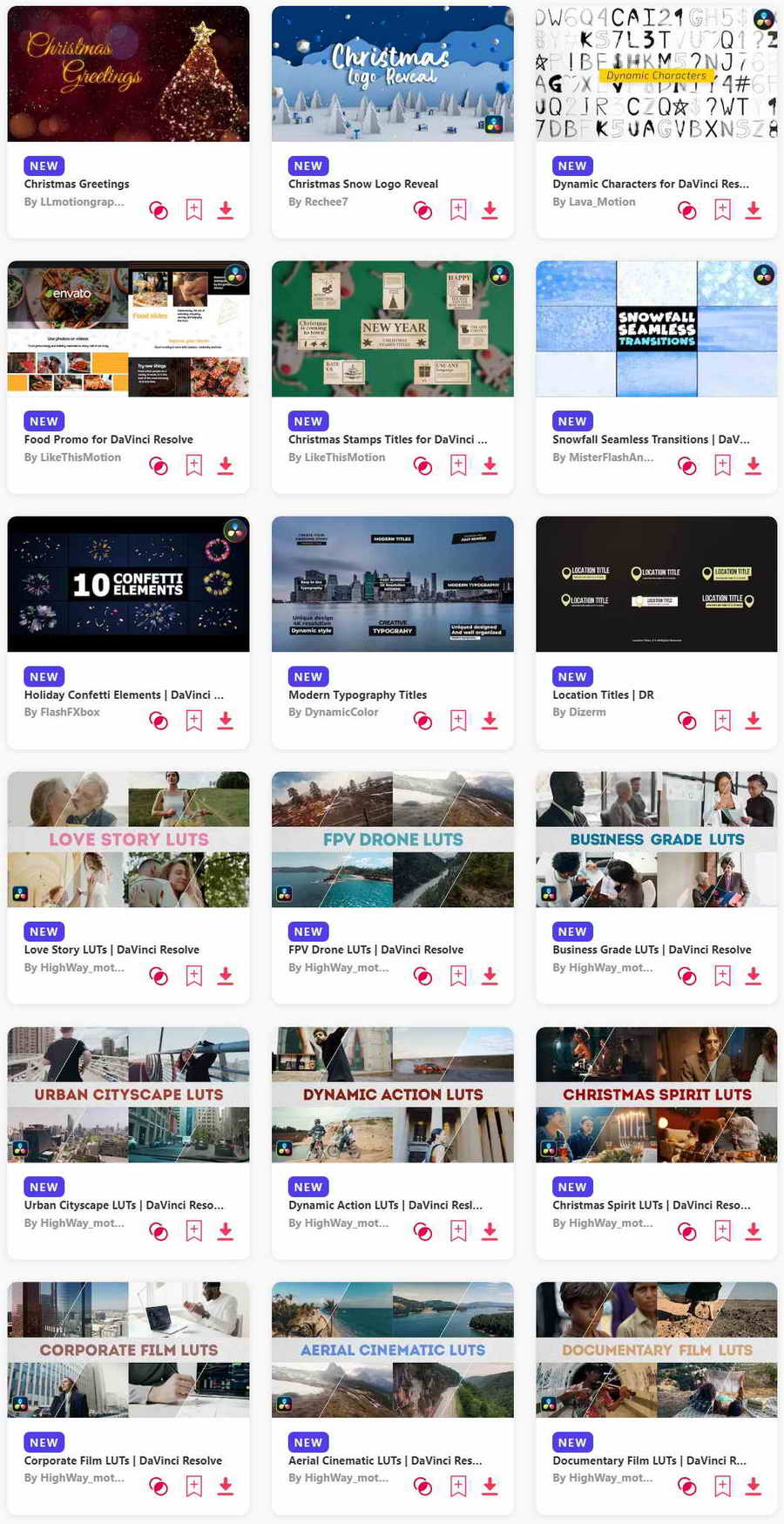Download Christmas Snow Logo Reveal
784x1524 pixels.
coord(490,210)
